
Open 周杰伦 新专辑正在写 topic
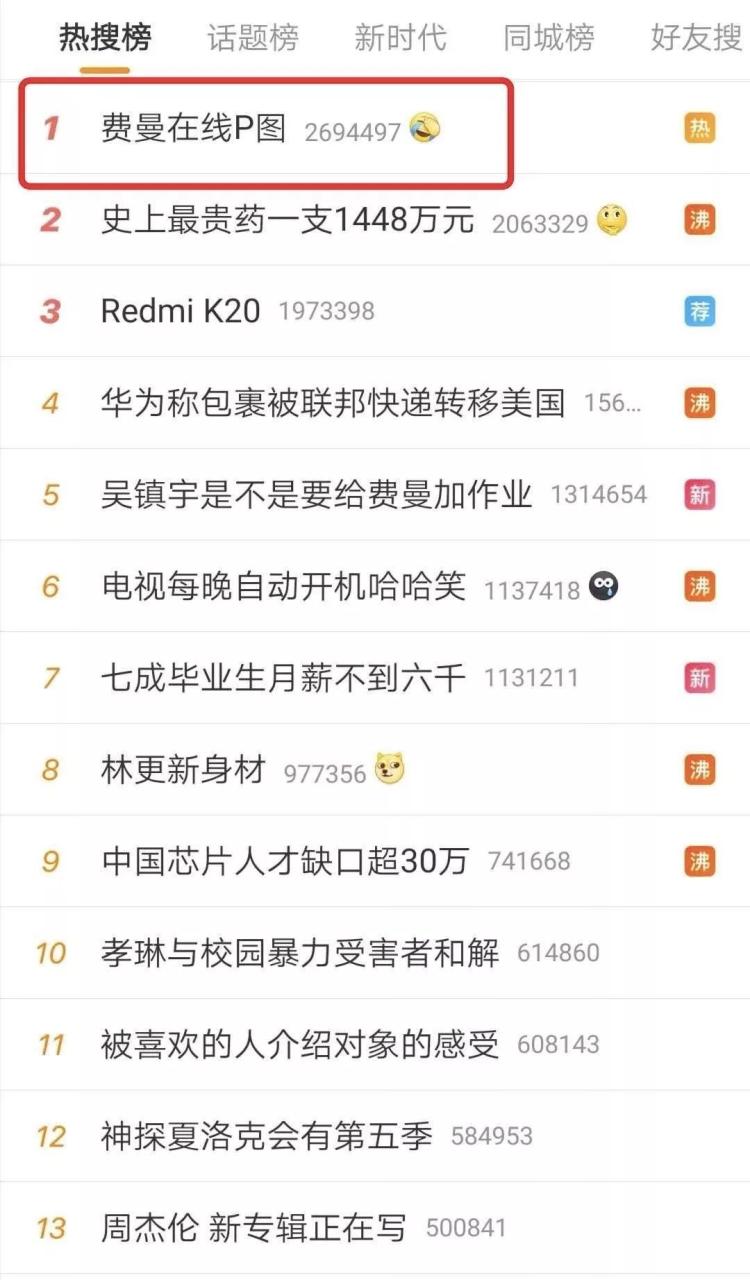(x=254, y=1228)
